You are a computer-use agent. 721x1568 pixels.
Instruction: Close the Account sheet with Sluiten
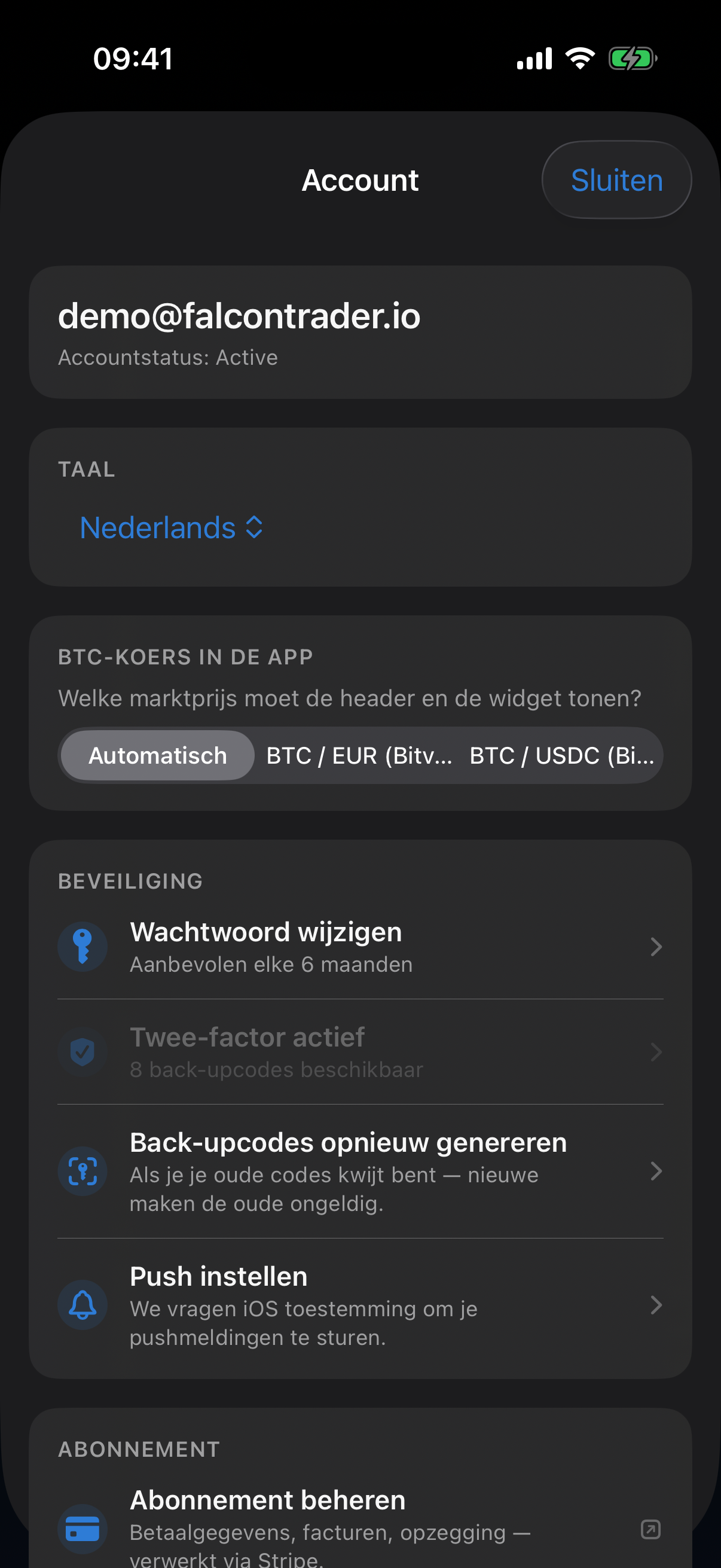pos(616,180)
